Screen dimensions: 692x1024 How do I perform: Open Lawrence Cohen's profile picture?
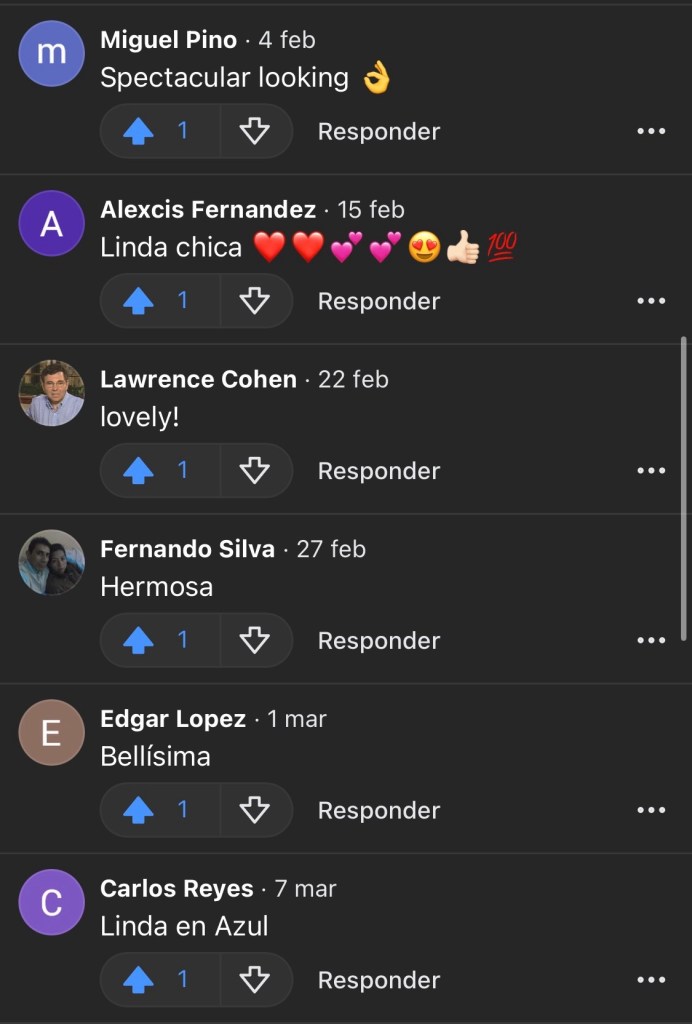pyautogui.click(x=51, y=393)
